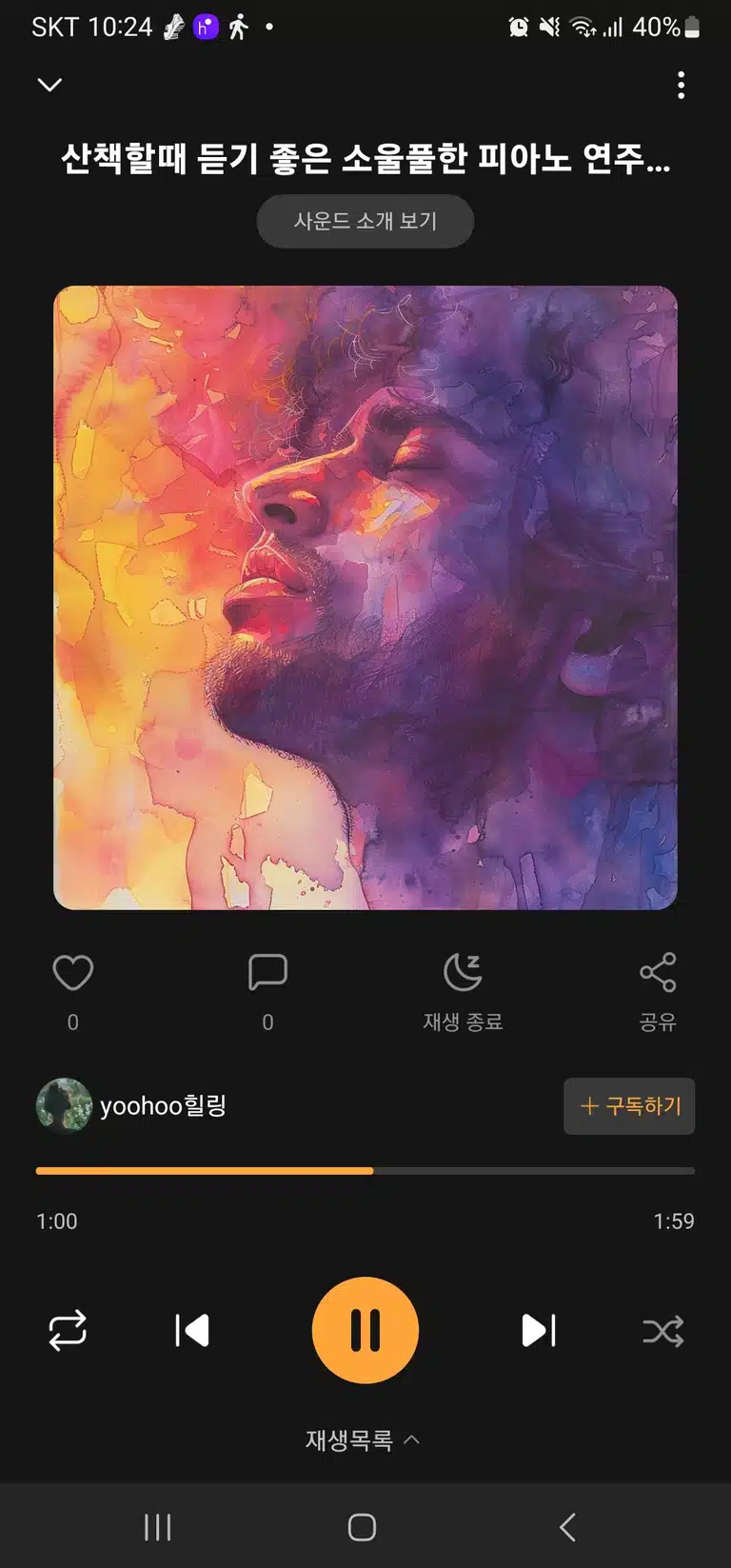Go back using the system back button
This screenshot has width=731, height=1568.
click(x=567, y=1527)
